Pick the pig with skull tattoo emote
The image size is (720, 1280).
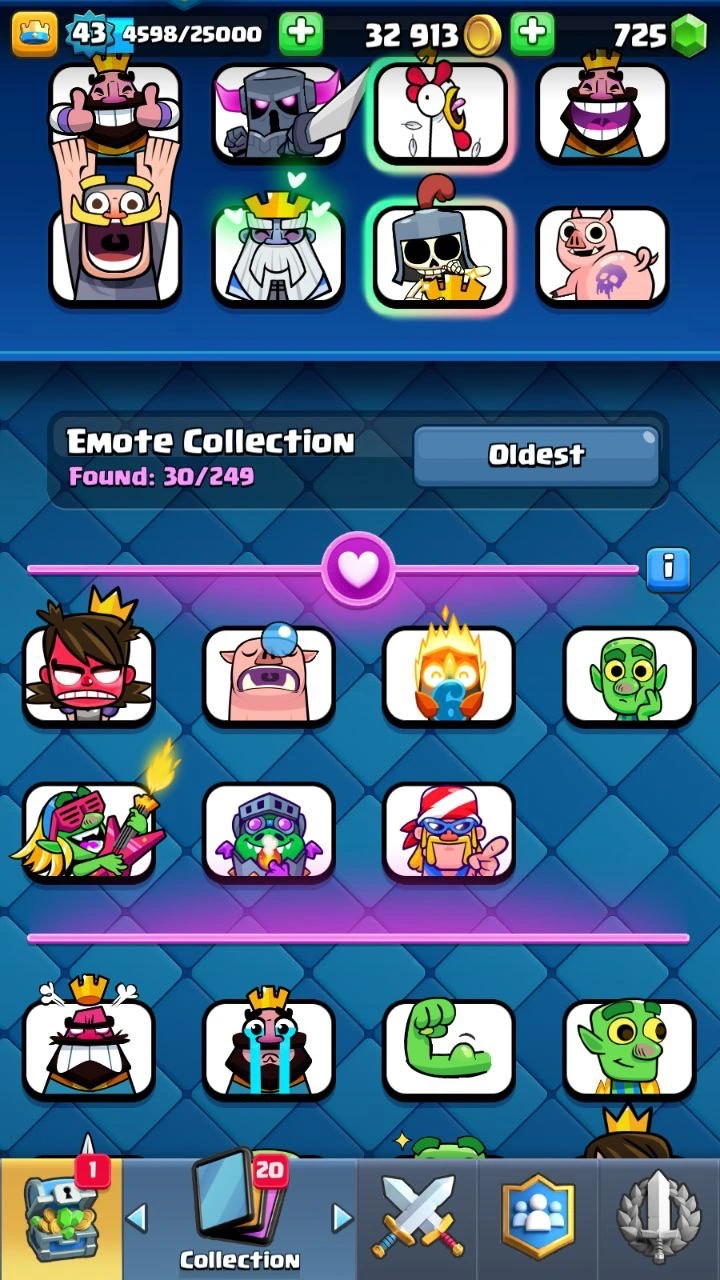(602, 255)
